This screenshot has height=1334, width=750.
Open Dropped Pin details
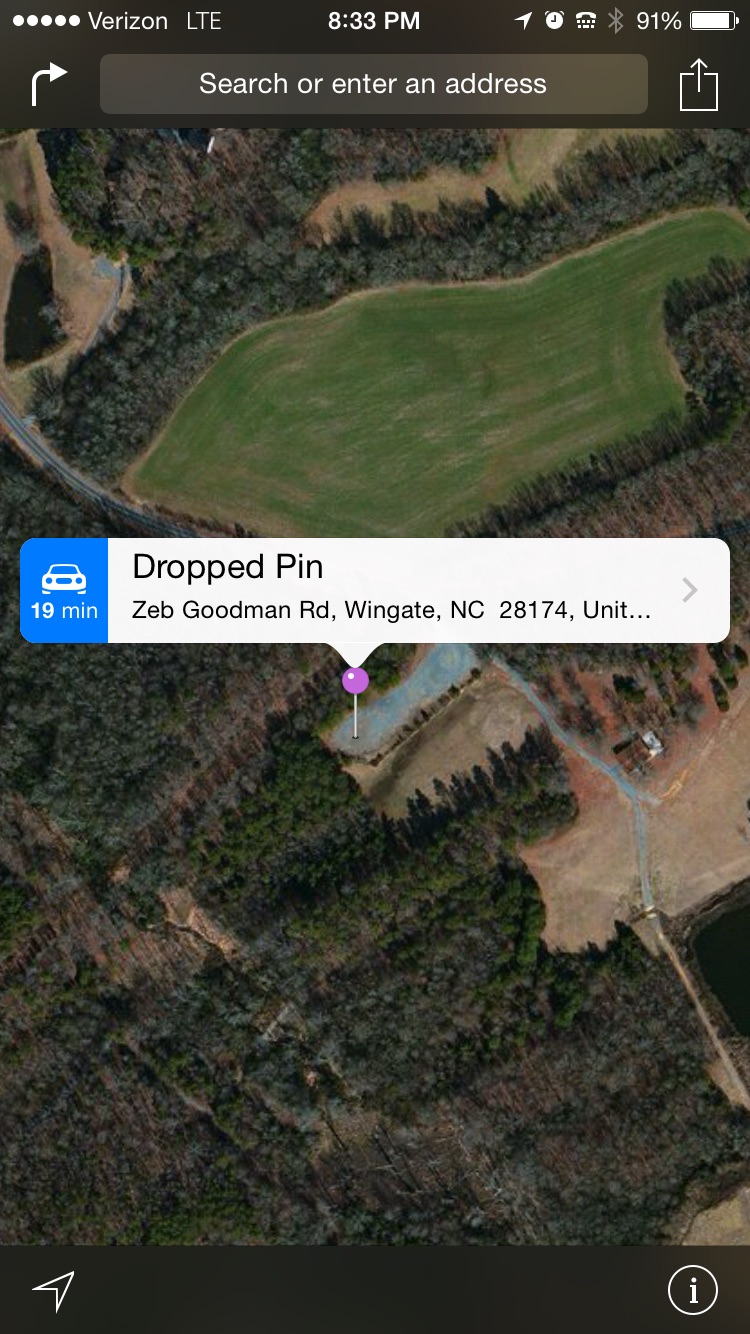(418, 590)
